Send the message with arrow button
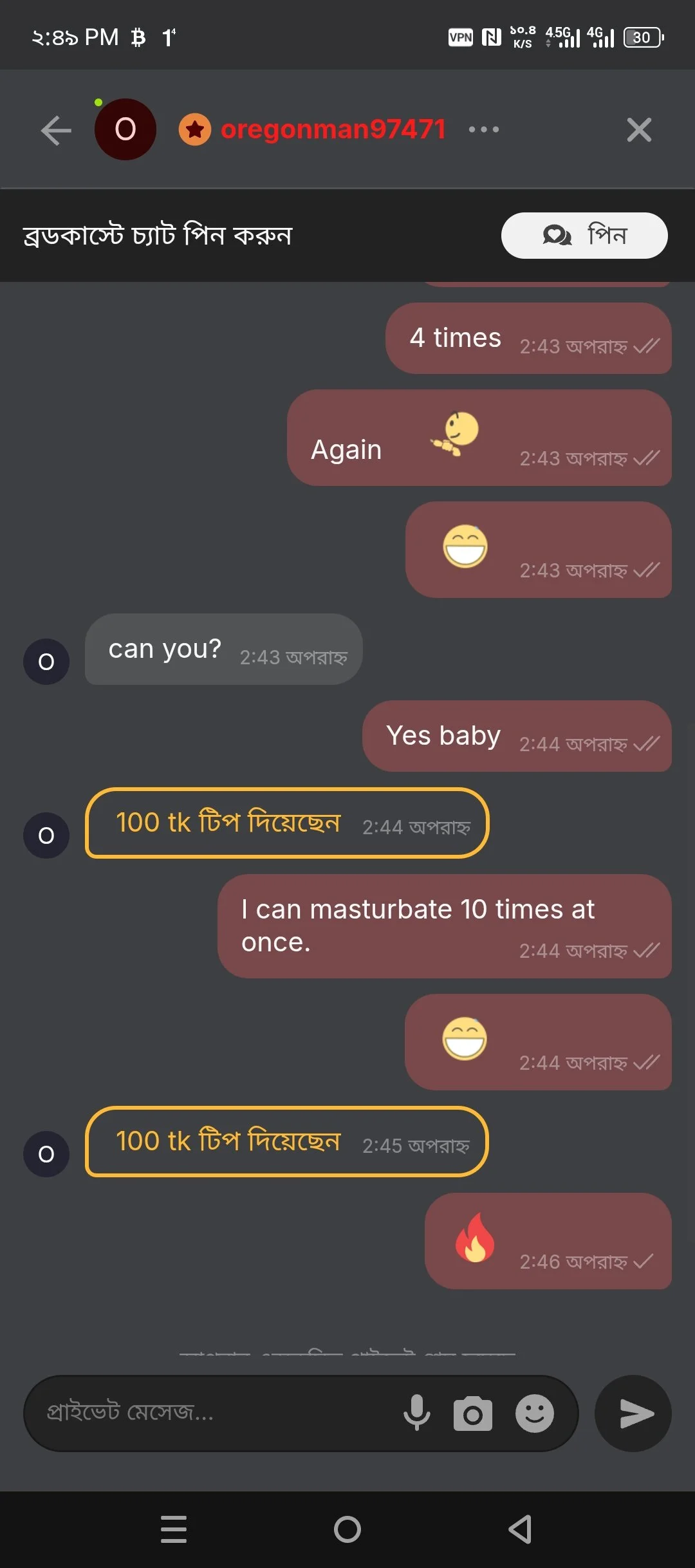695x1568 pixels. [x=633, y=1414]
